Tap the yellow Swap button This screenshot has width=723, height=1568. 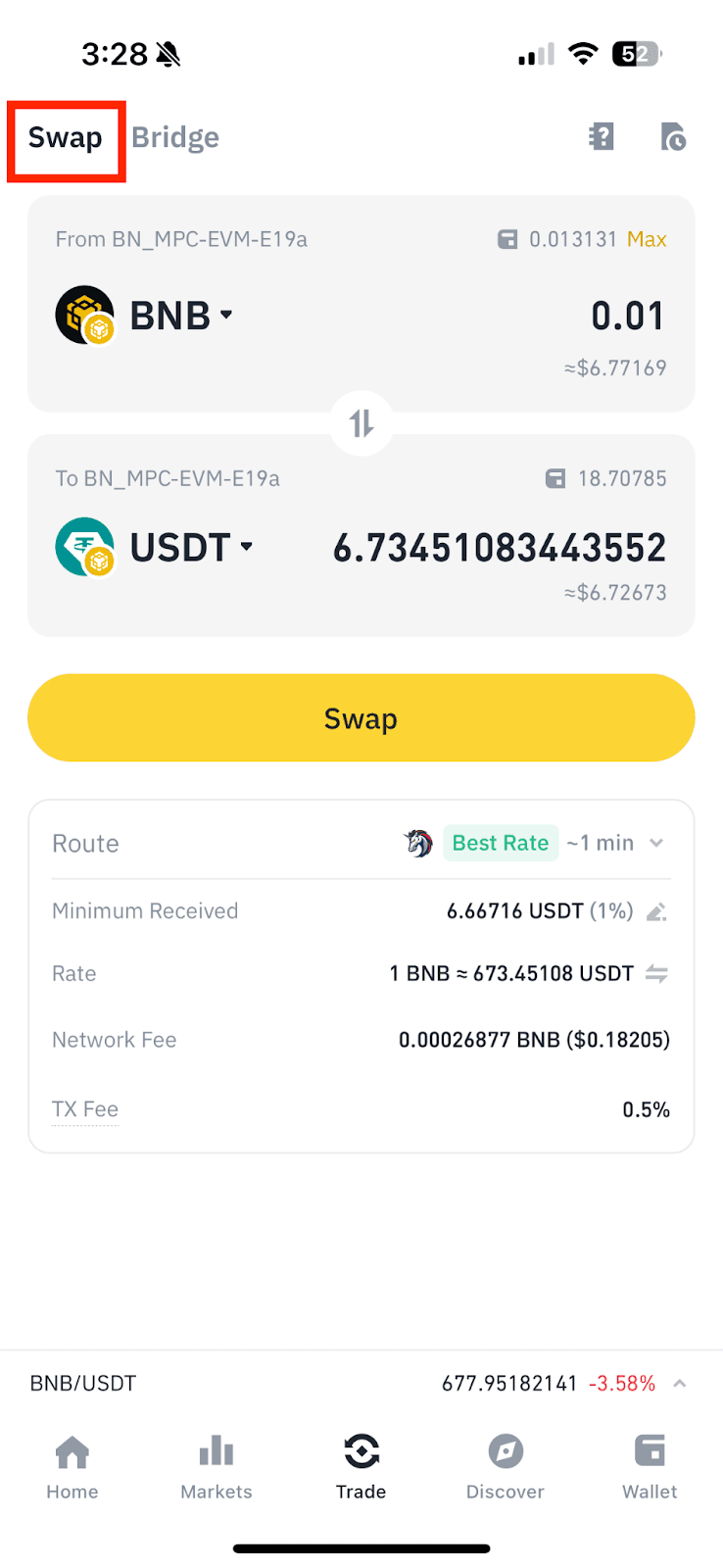(361, 717)
